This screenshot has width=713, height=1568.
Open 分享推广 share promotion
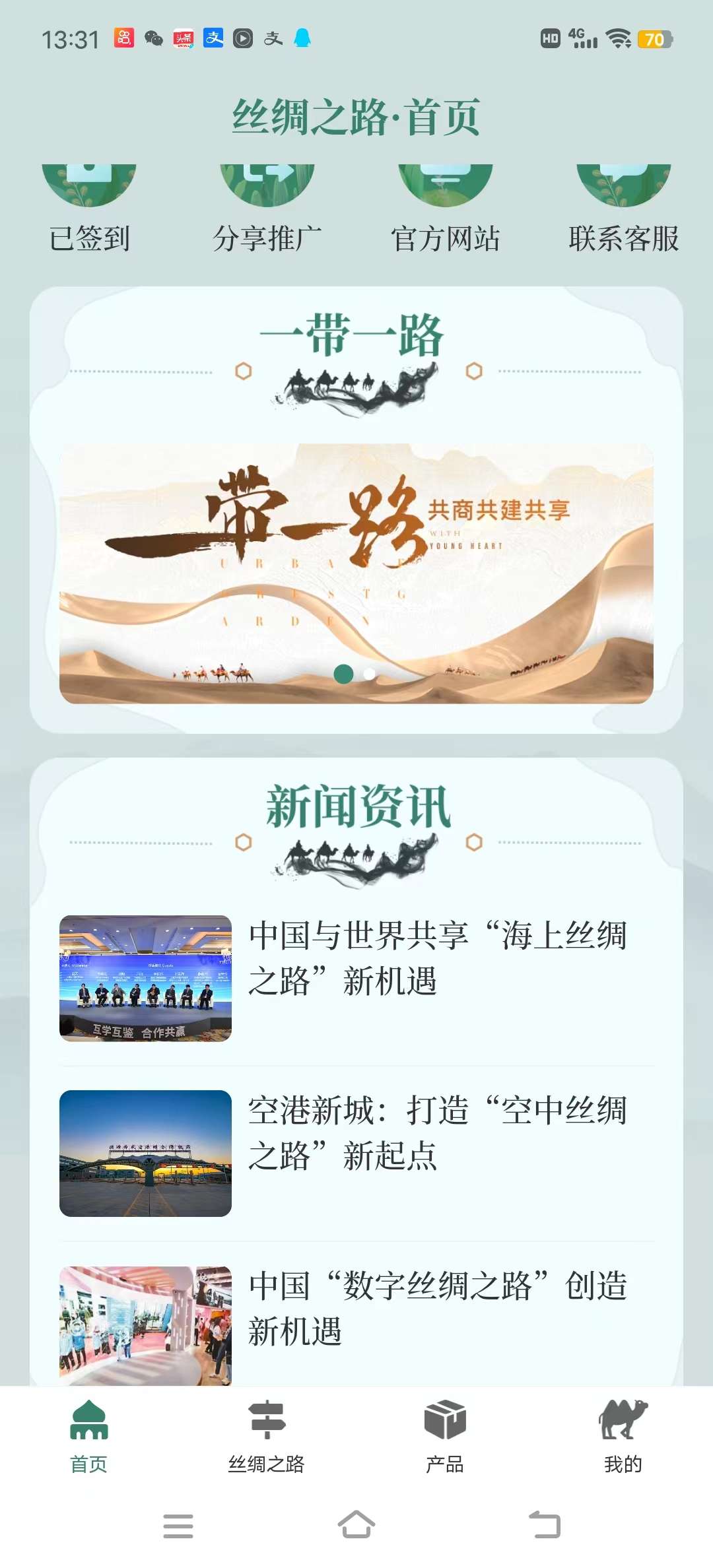(x=267, y=211)
